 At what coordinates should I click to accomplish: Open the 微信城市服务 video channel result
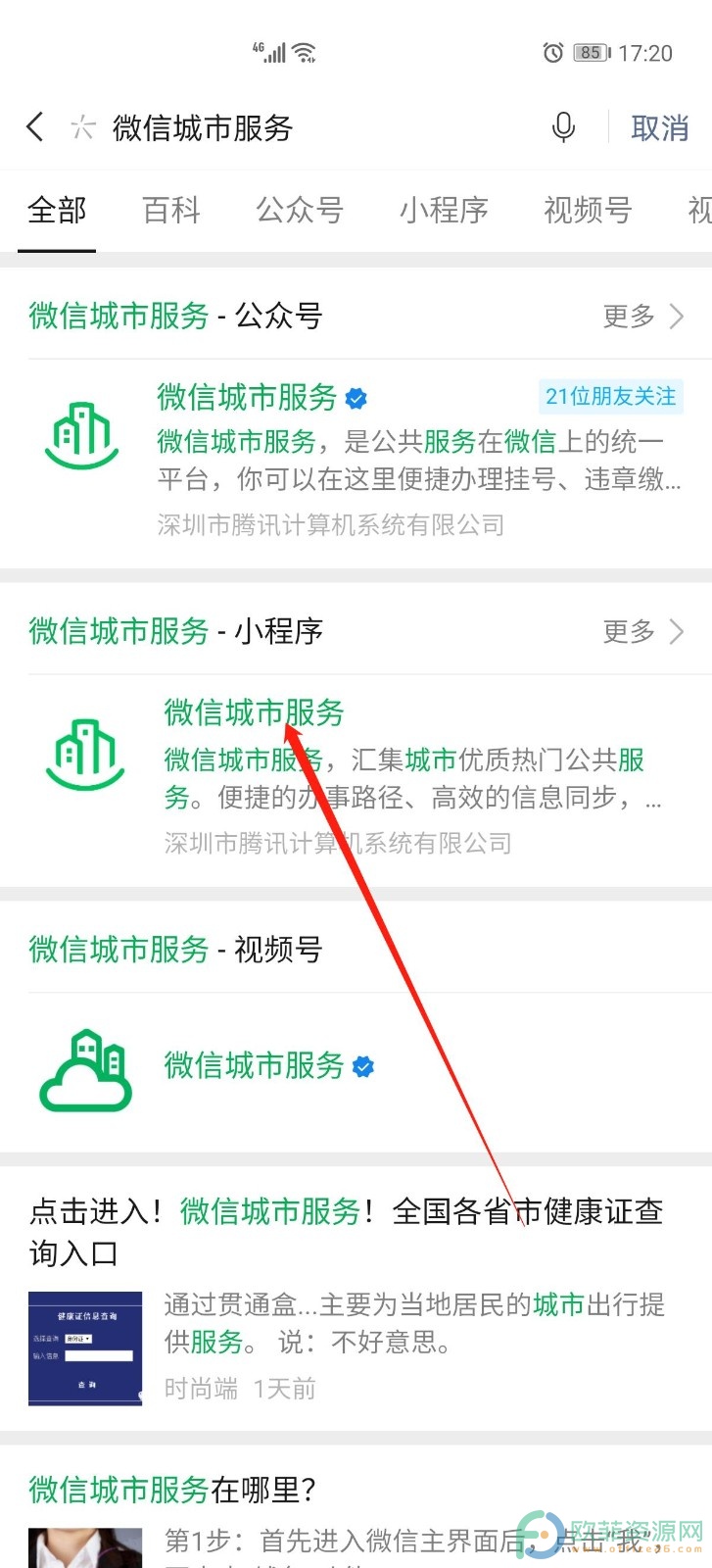[254, 1066]
